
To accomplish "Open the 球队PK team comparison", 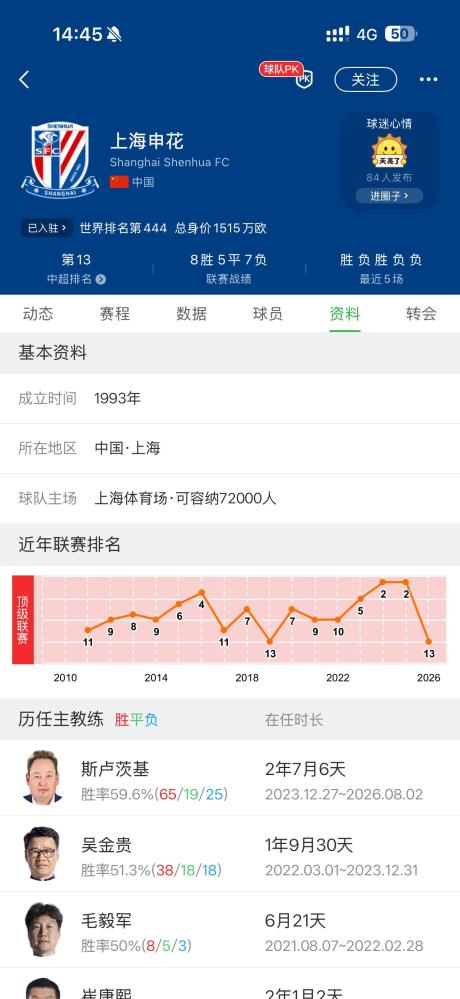I will tap(286, 74).
